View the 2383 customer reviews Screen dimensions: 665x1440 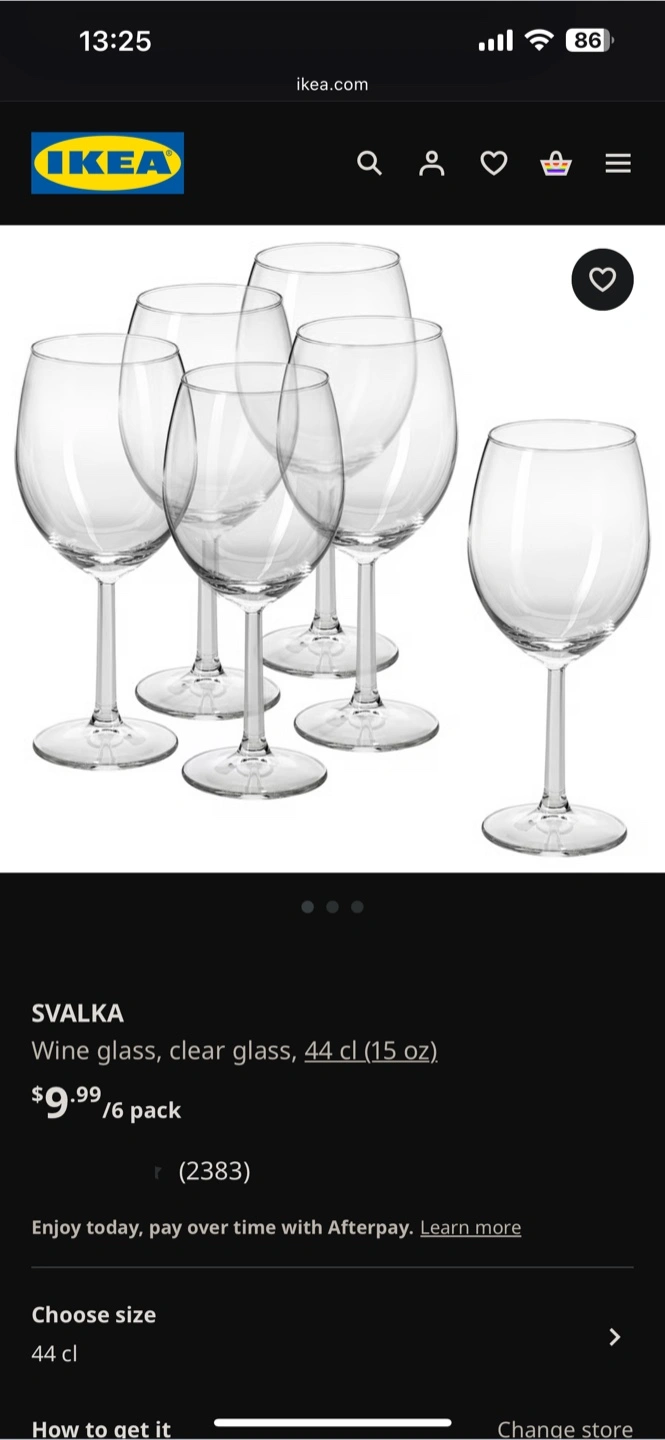coord(214,1171)
